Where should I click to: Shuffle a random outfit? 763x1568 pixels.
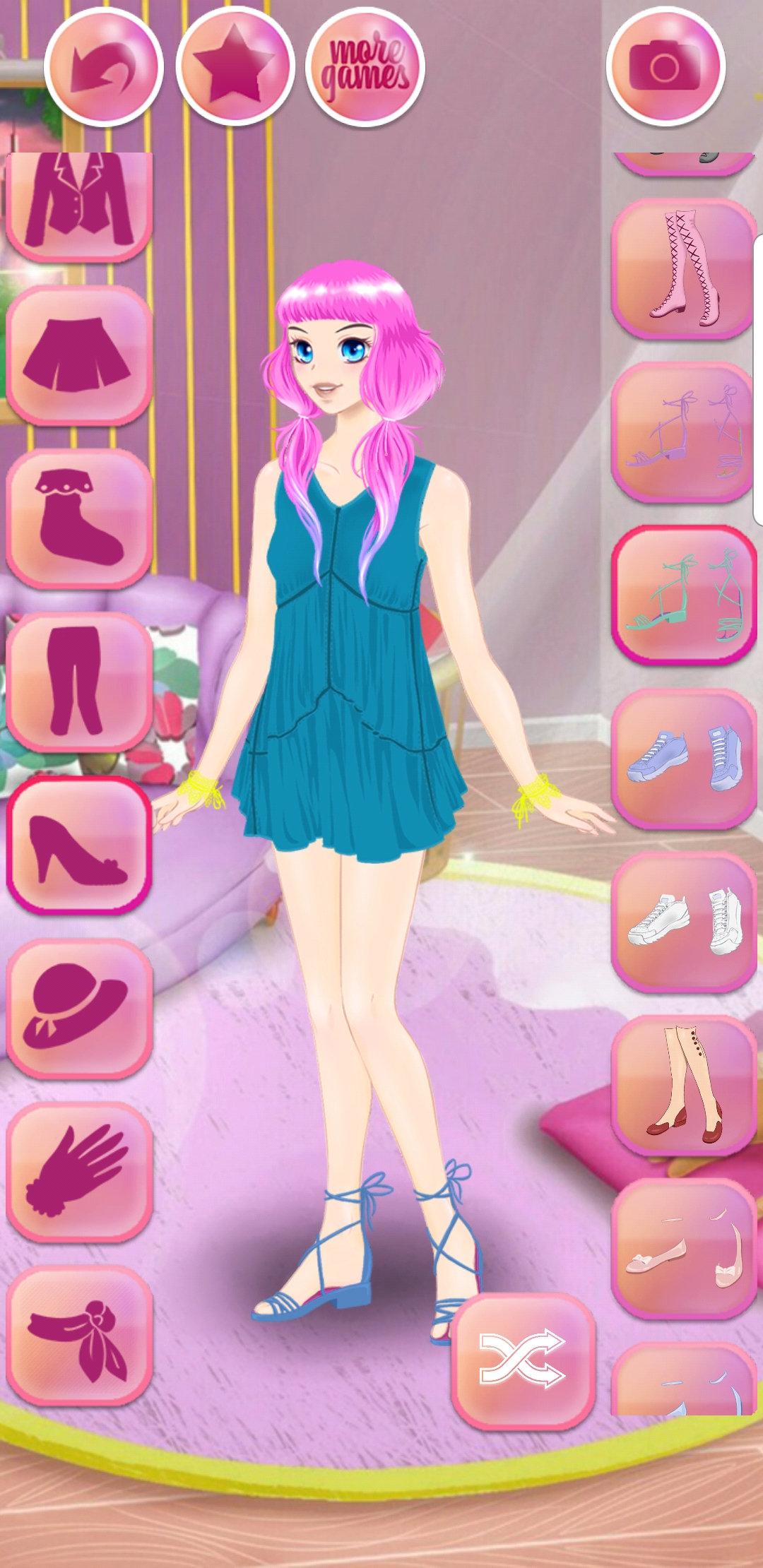524,1360
